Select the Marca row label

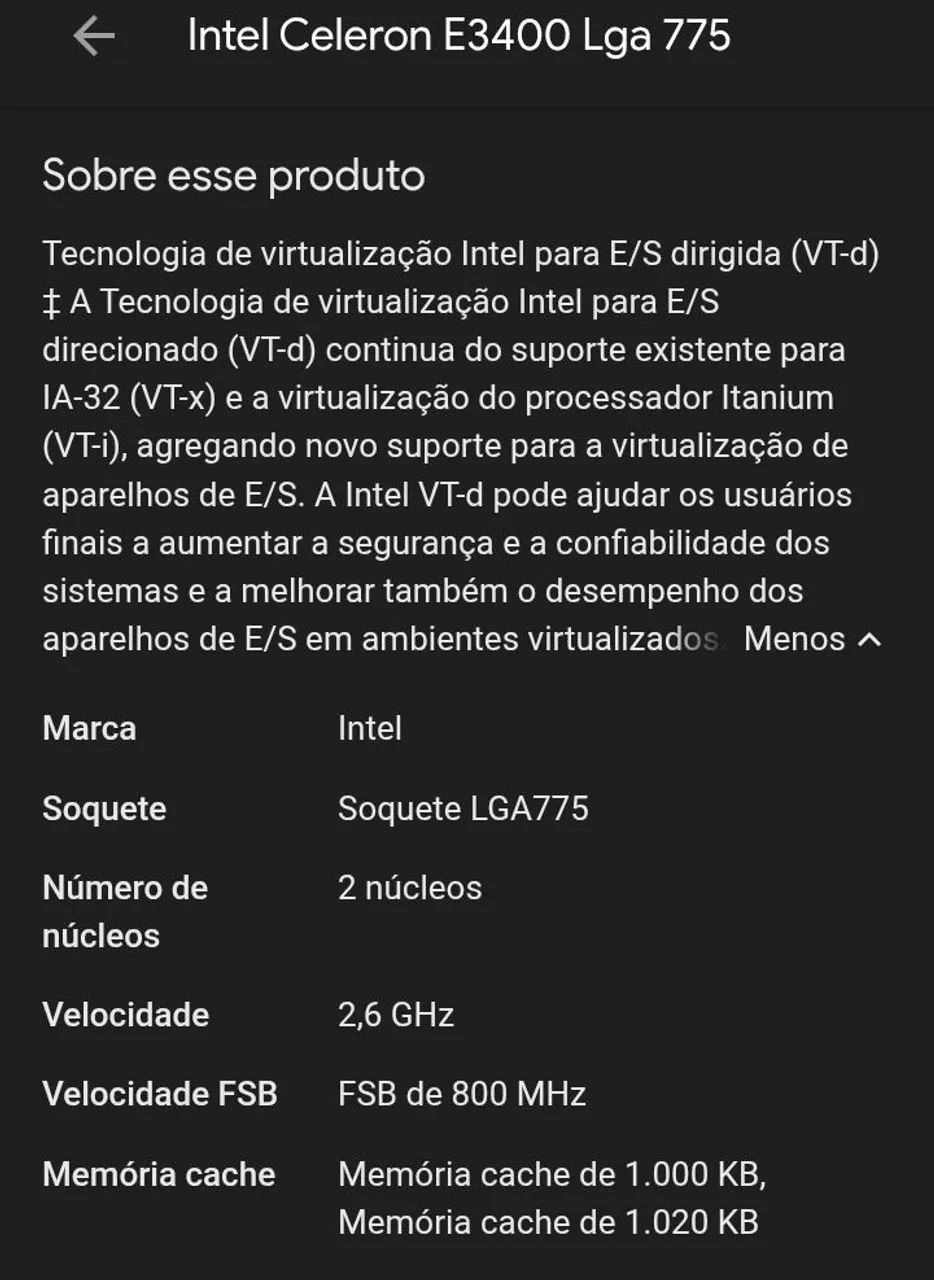[x=89, y=728]
